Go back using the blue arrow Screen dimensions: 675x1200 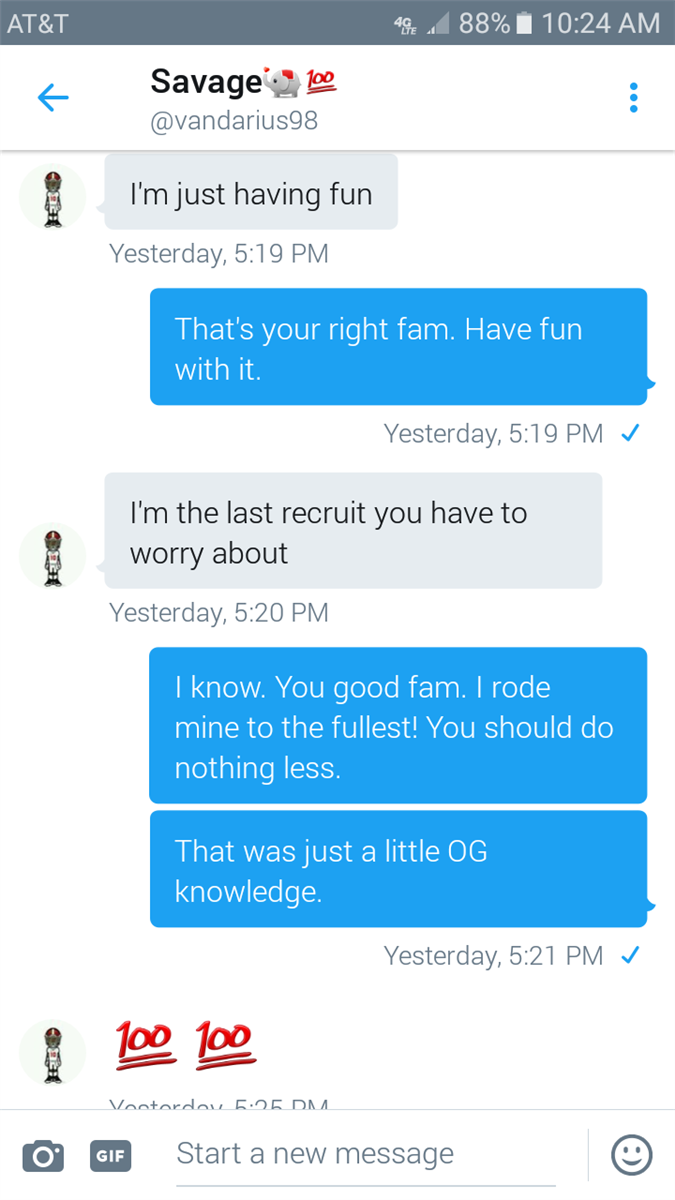[53, 97]
